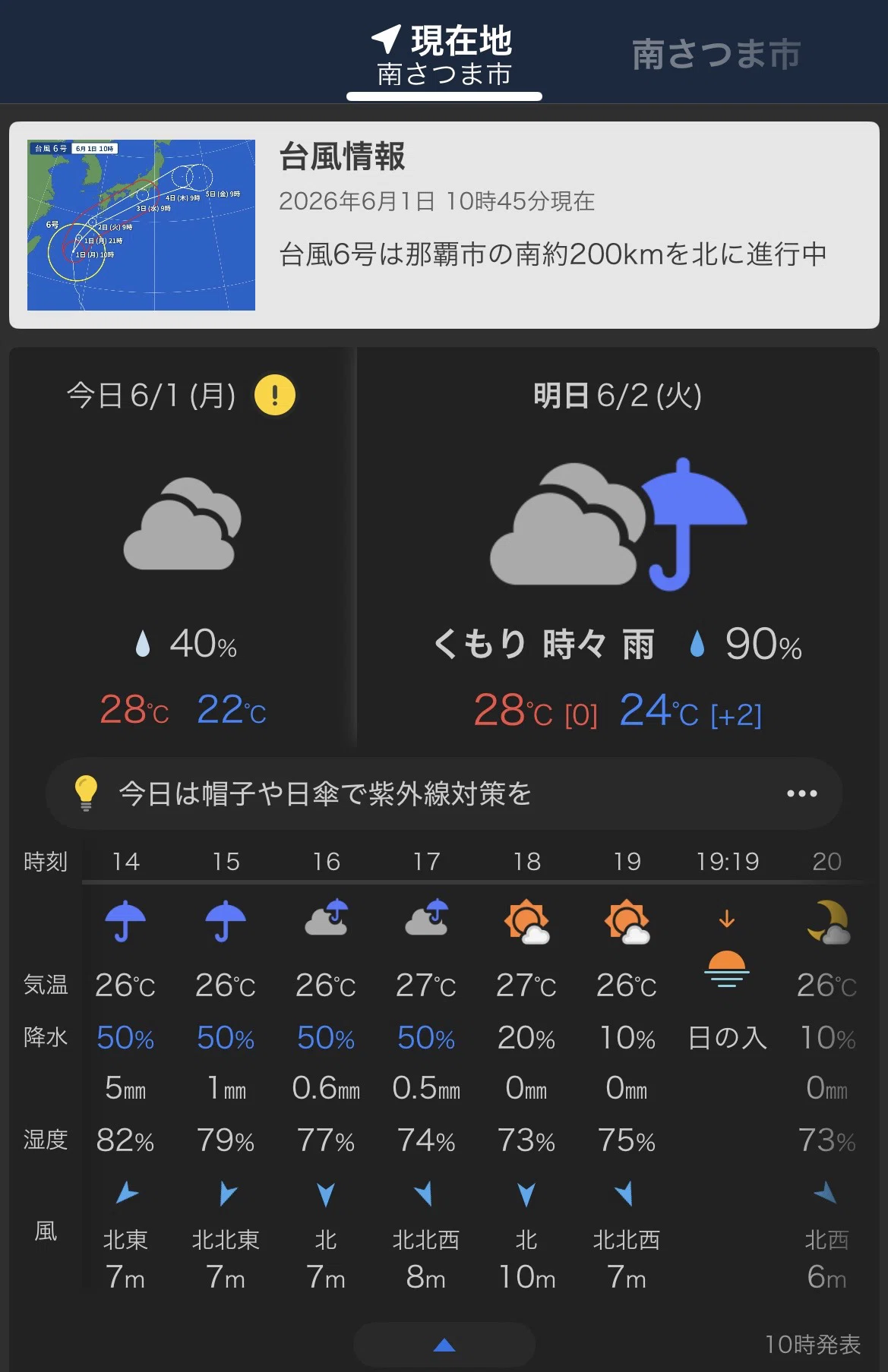Open the UV tip 今日は帽子や日傘で紫外線対策を
The width and height of the screenshot is (888, 1372).
[325, 793]
